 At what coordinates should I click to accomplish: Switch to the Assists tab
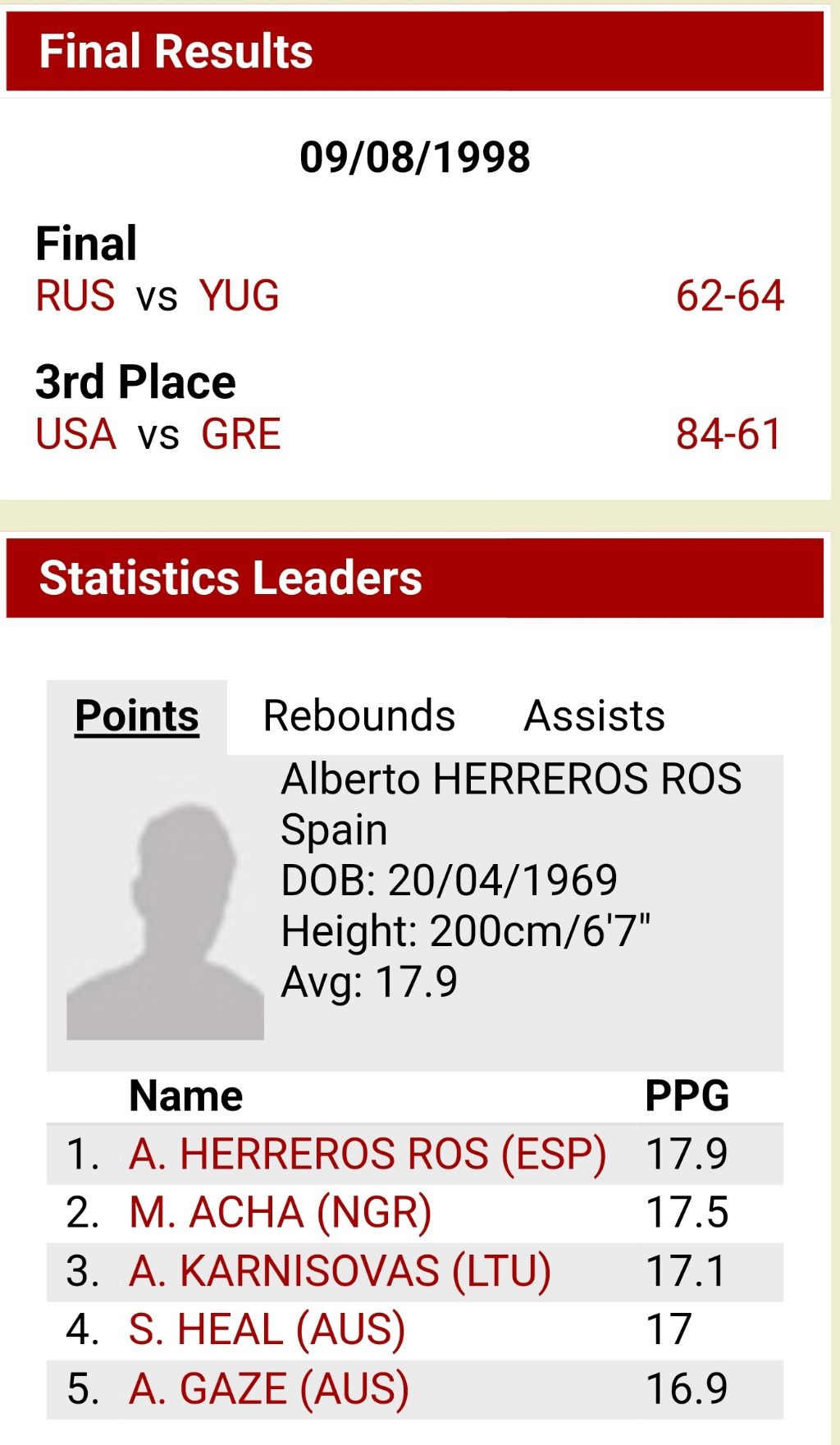pos(595,716)
